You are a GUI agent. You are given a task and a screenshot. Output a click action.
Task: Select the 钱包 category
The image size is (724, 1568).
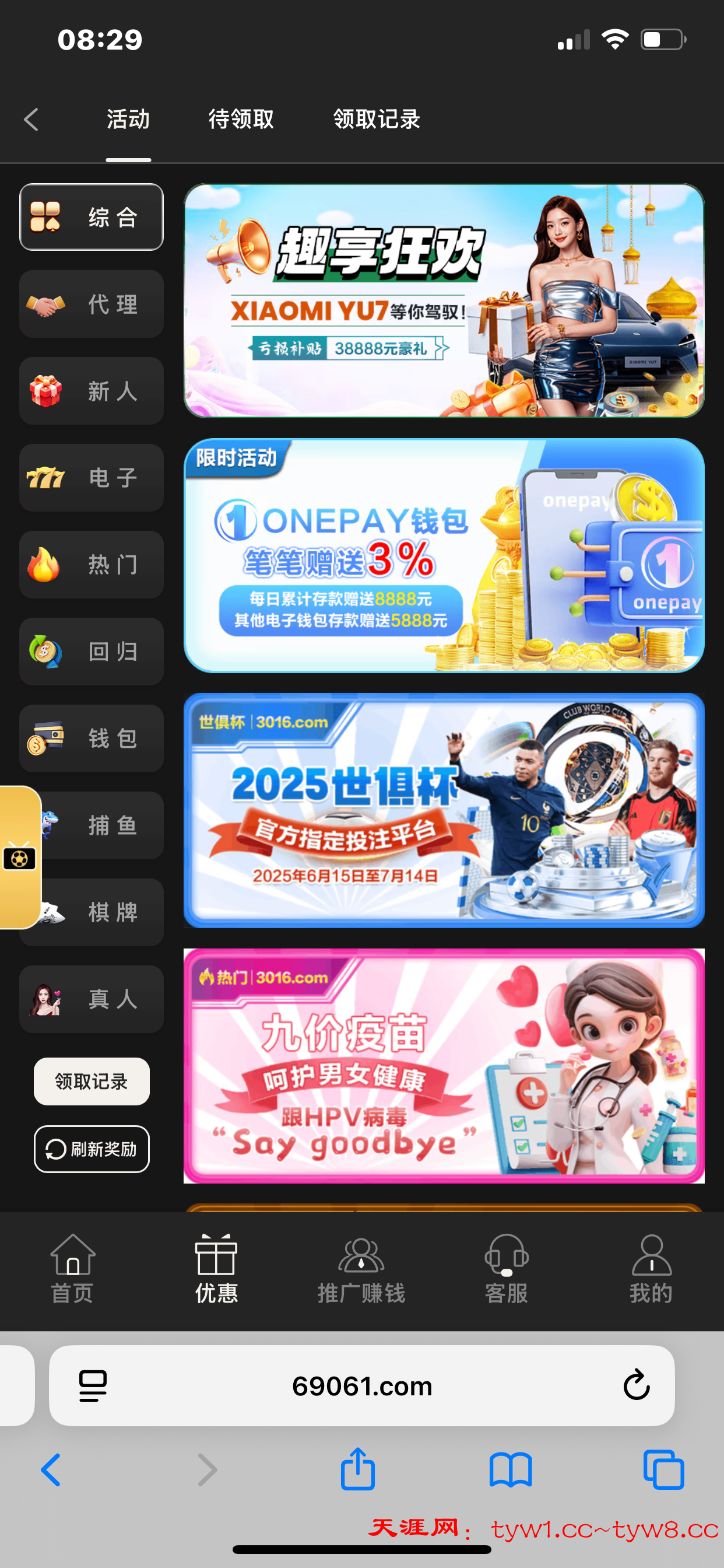tap(92, 738)
